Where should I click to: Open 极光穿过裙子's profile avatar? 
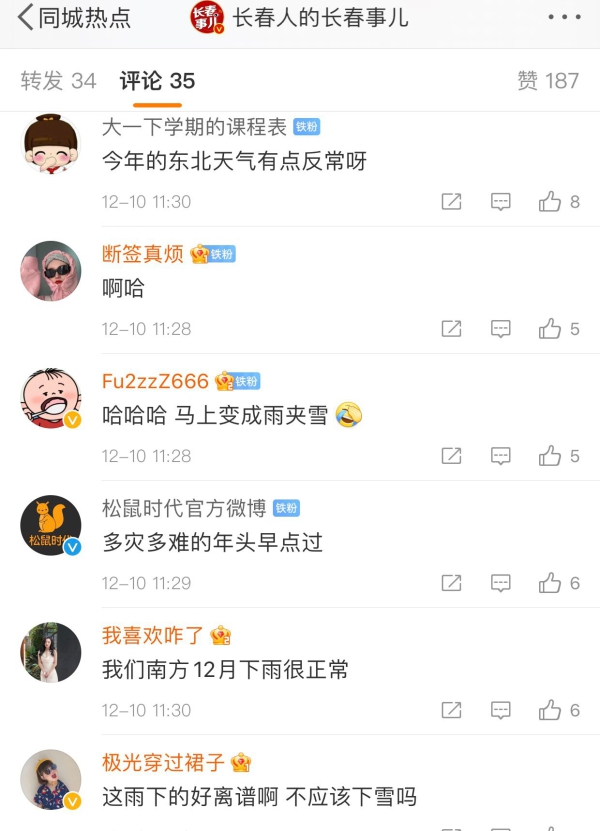tap(51, 779)
